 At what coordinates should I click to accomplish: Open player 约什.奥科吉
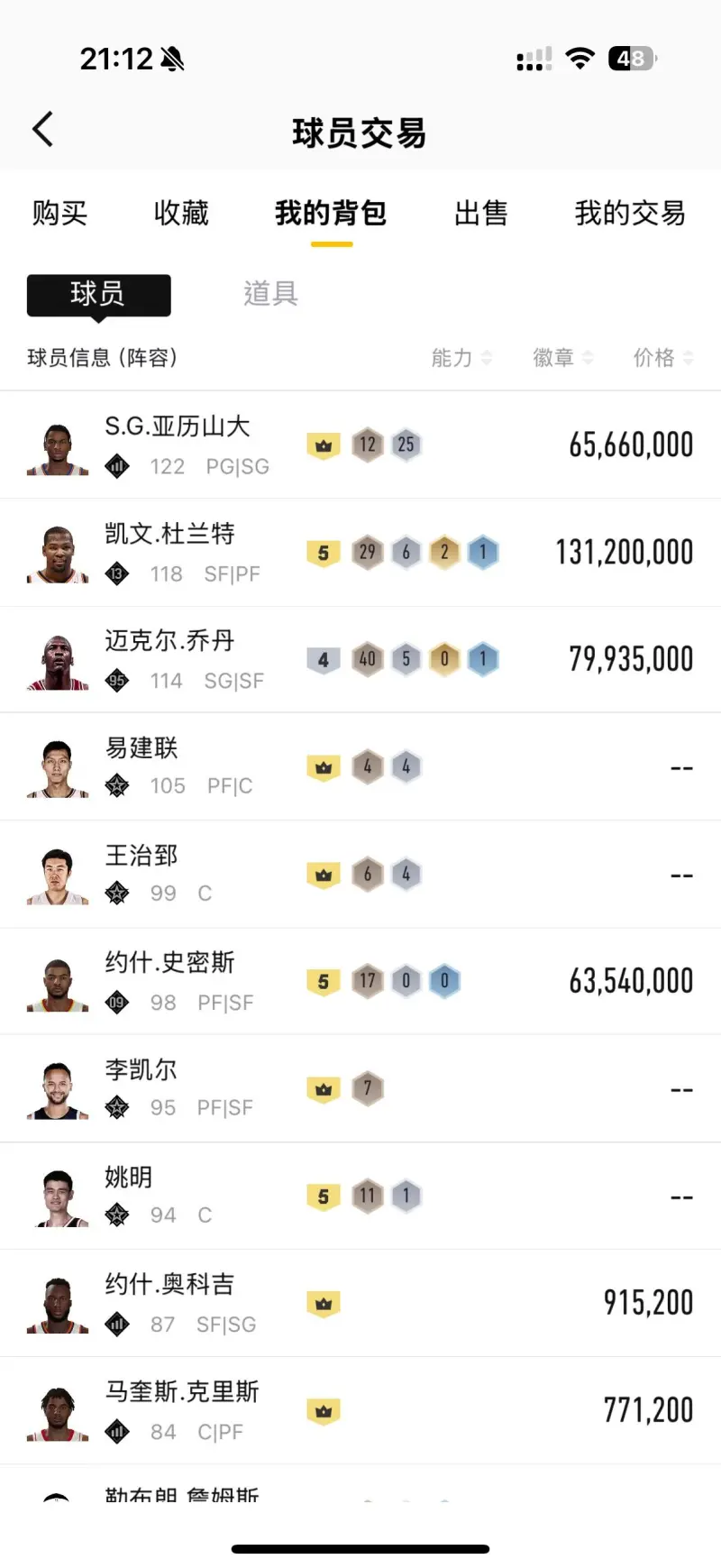pyautogui.click(x=360, y=1303)
